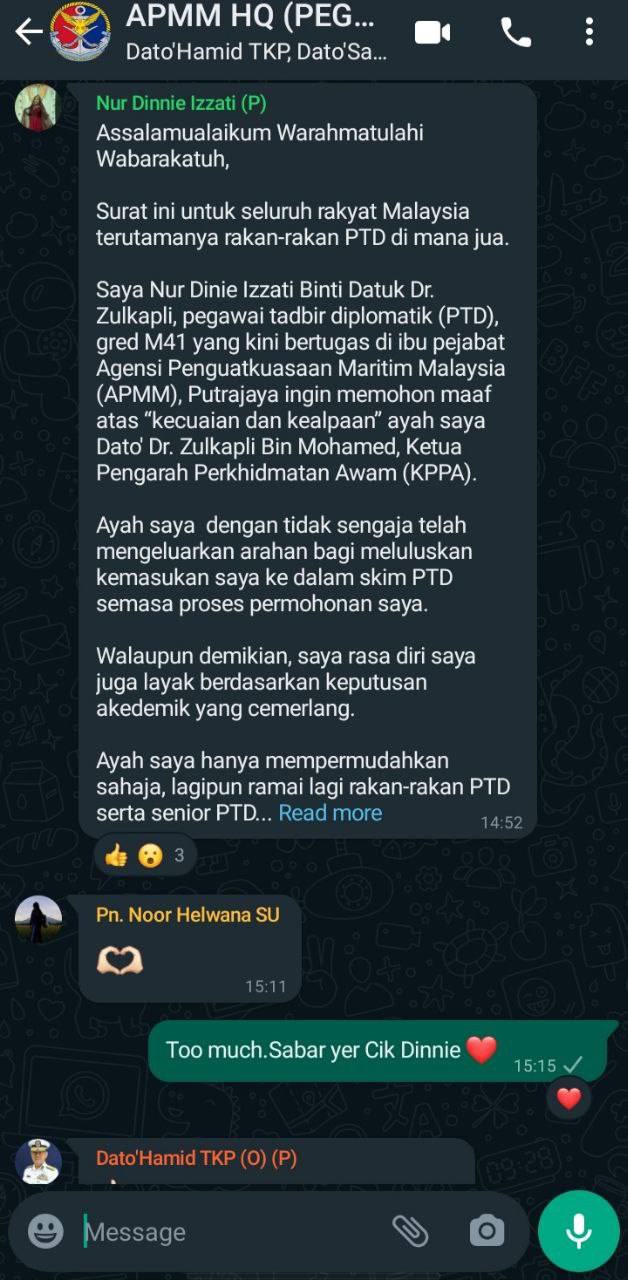This screenshot has height=1280, width=628.
Task: Open the emoji picker
Action: 46,1231
